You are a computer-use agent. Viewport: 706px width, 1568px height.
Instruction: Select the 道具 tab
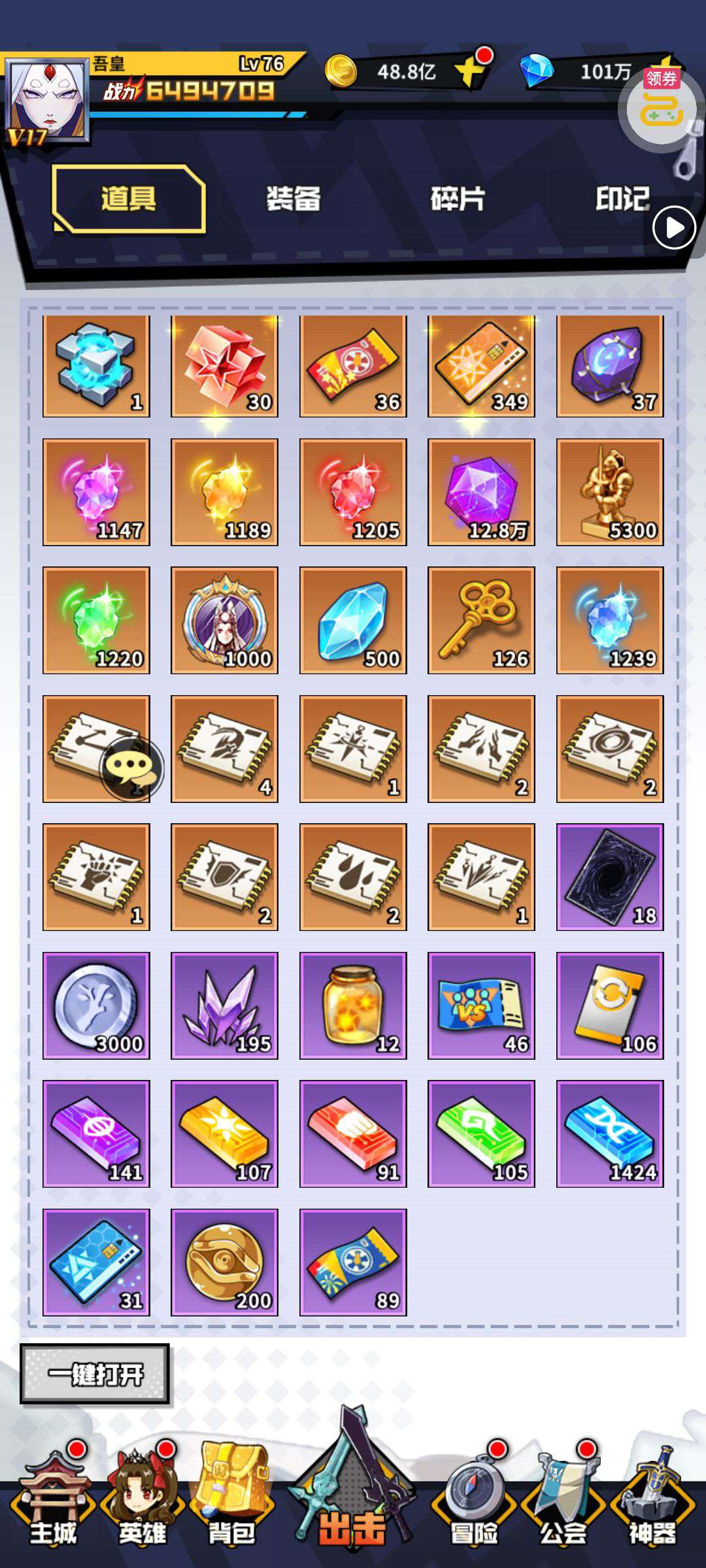click(129, 199)
